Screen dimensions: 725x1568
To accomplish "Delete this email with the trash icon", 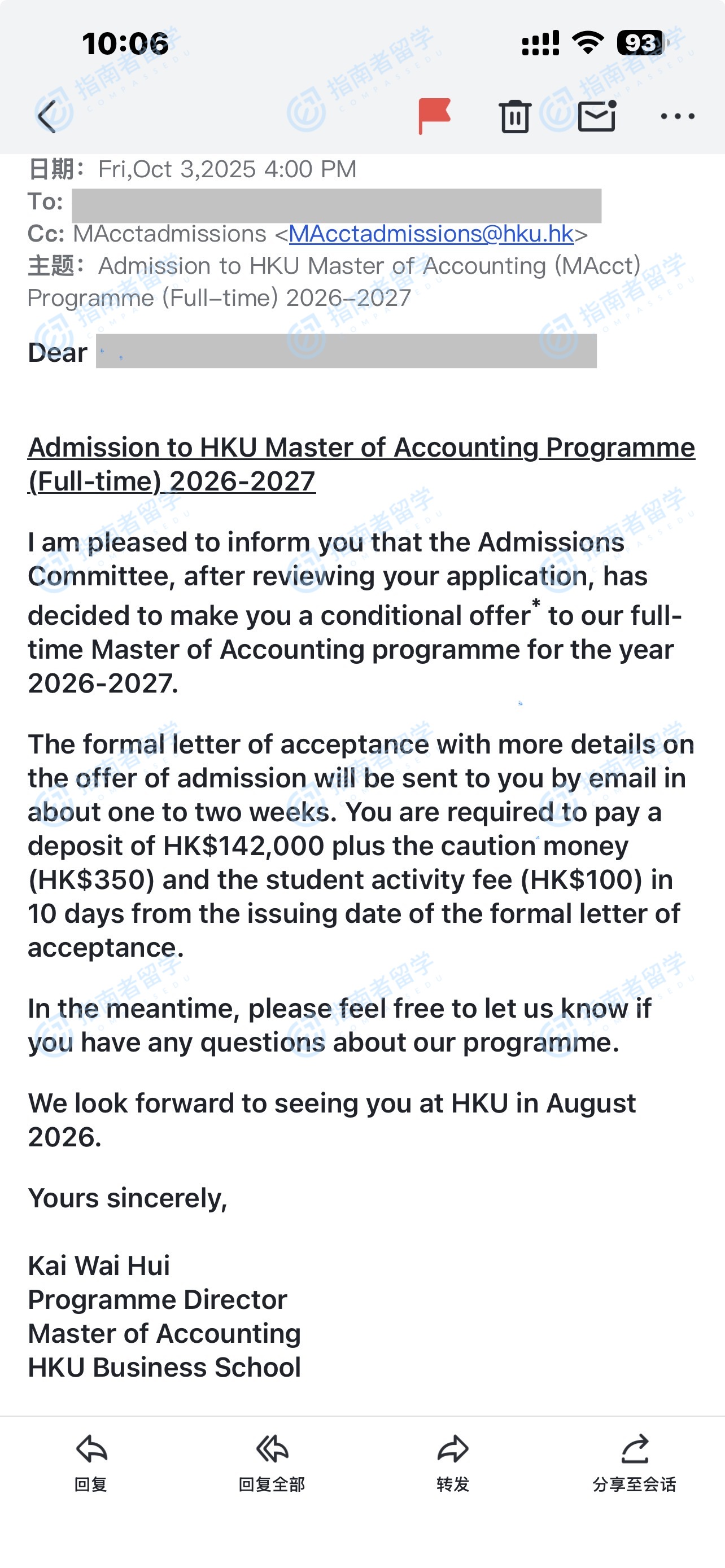I will point(515,116).
